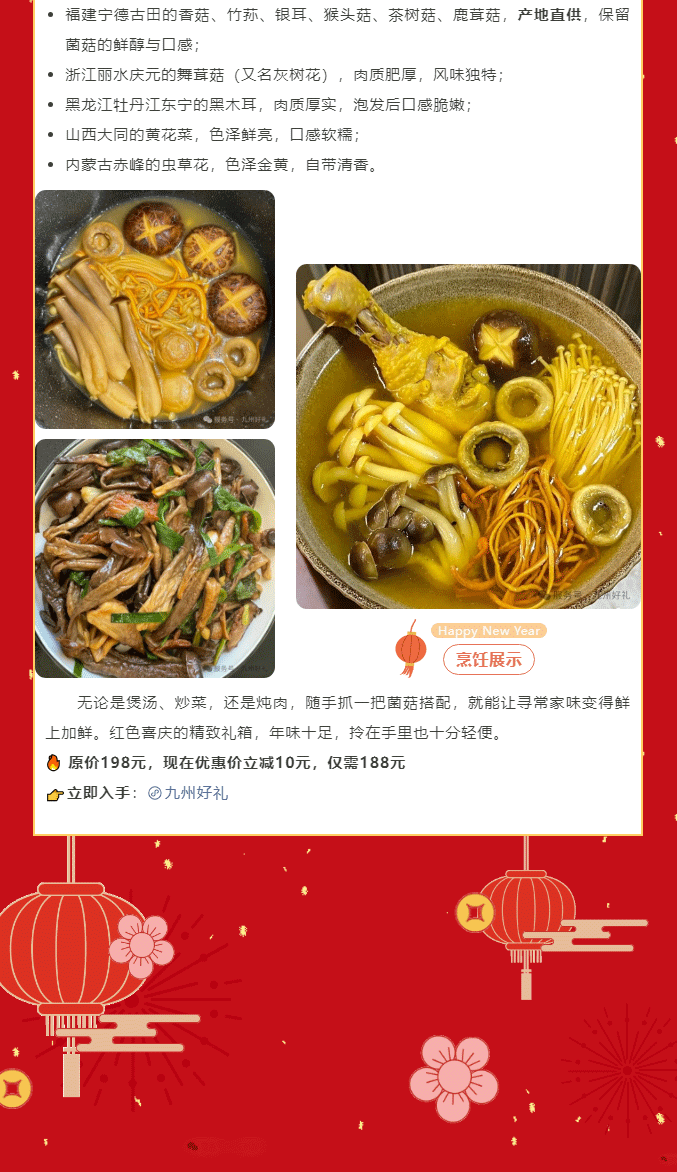View the mushroom hotpot photo with shiitake
Image resolution: width=677 pixels, height=1172 pixels.
[155, 309]
